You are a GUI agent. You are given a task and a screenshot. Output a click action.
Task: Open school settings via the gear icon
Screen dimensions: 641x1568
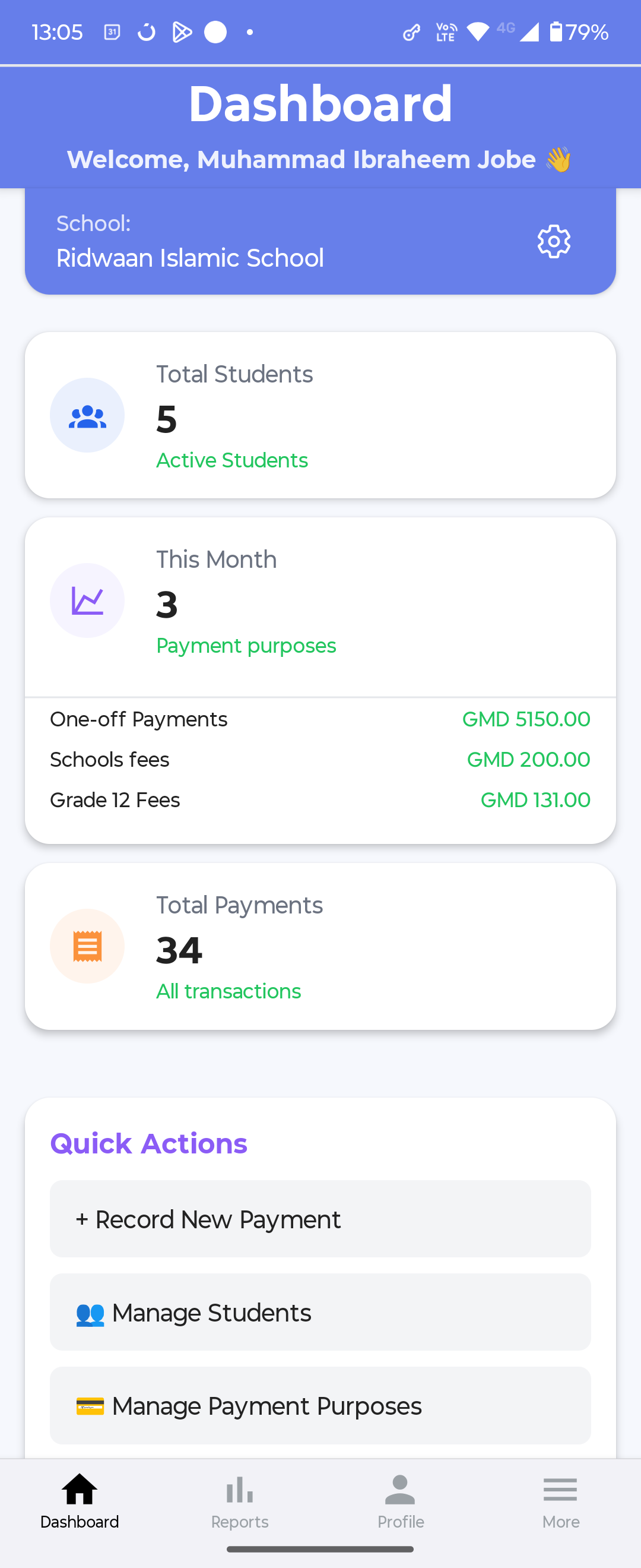click(x=553, y=241)
